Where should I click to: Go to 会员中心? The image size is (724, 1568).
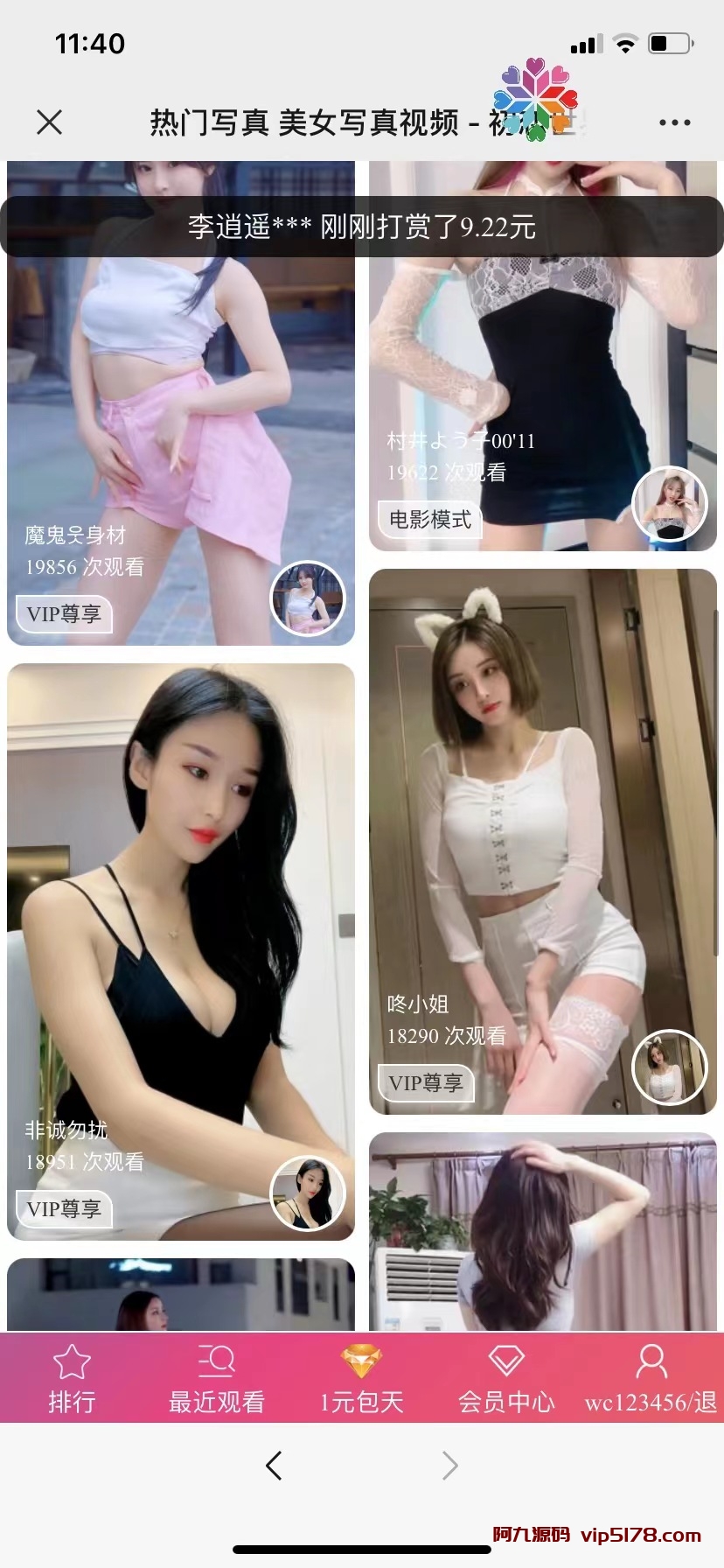tap(507, 1378)
